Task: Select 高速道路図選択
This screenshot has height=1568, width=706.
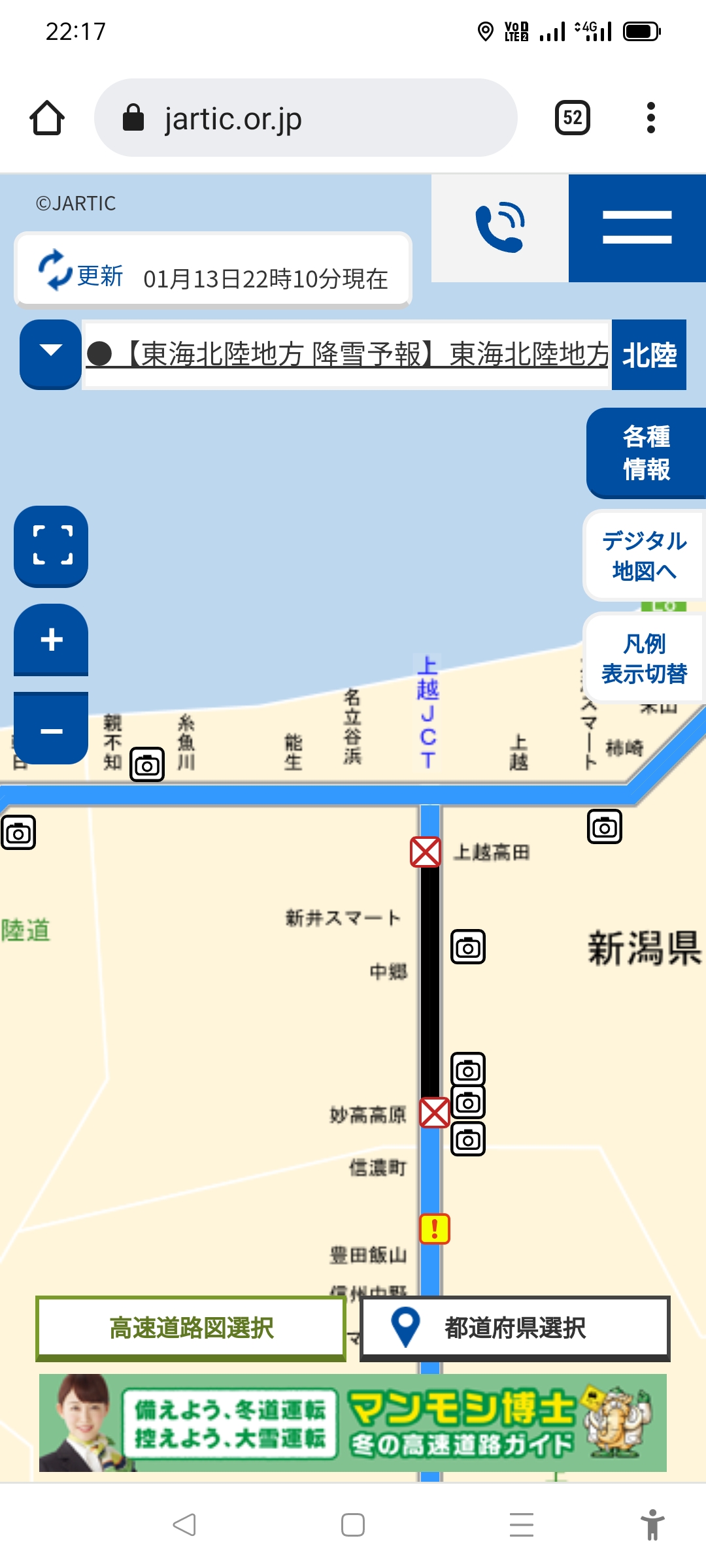Action: coord(191,1328)
